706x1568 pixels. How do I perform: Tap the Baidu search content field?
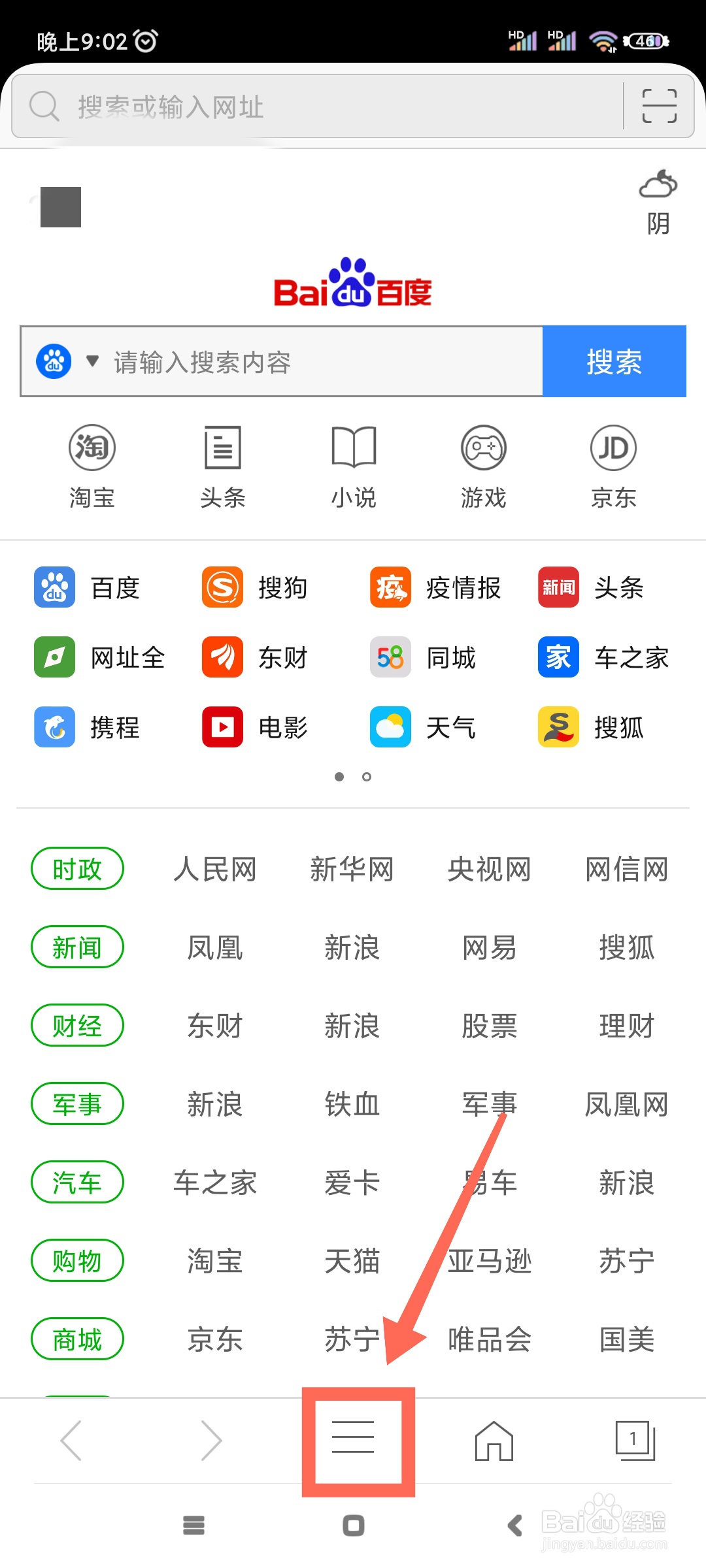327,361
